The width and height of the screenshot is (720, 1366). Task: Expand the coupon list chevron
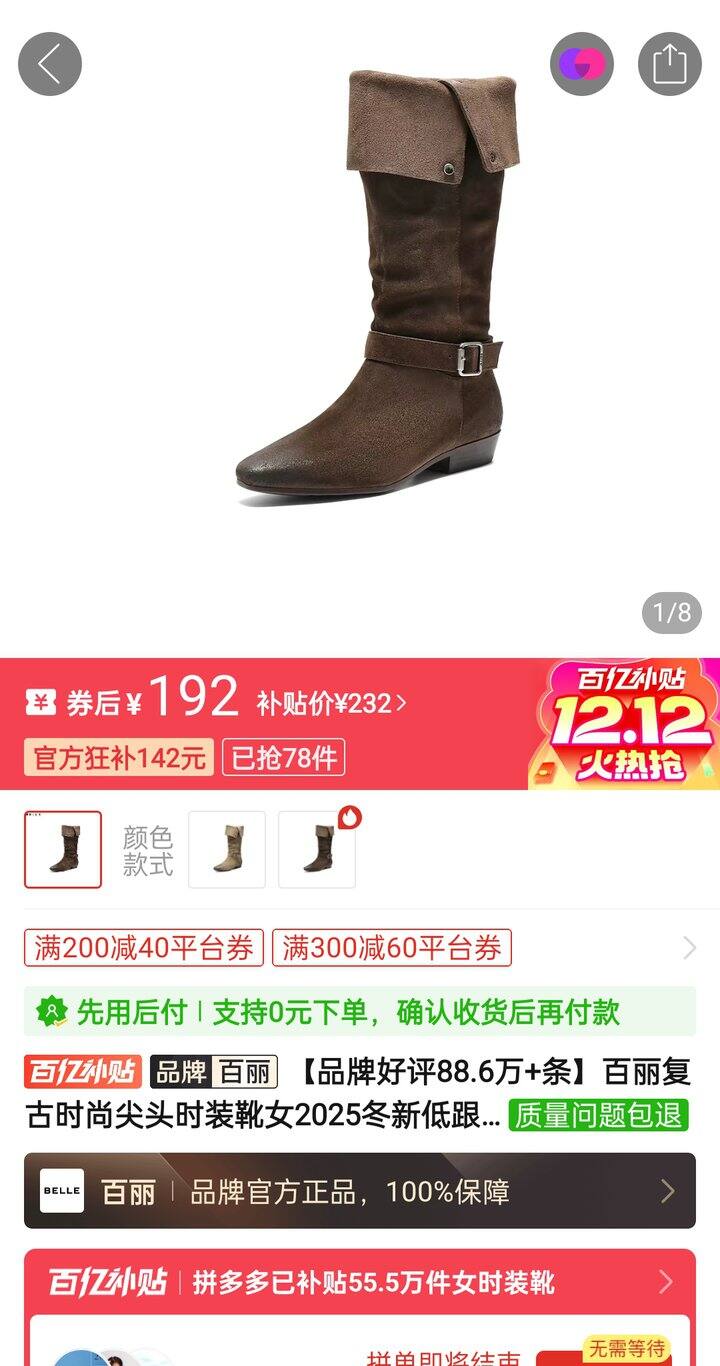[689, 948]
